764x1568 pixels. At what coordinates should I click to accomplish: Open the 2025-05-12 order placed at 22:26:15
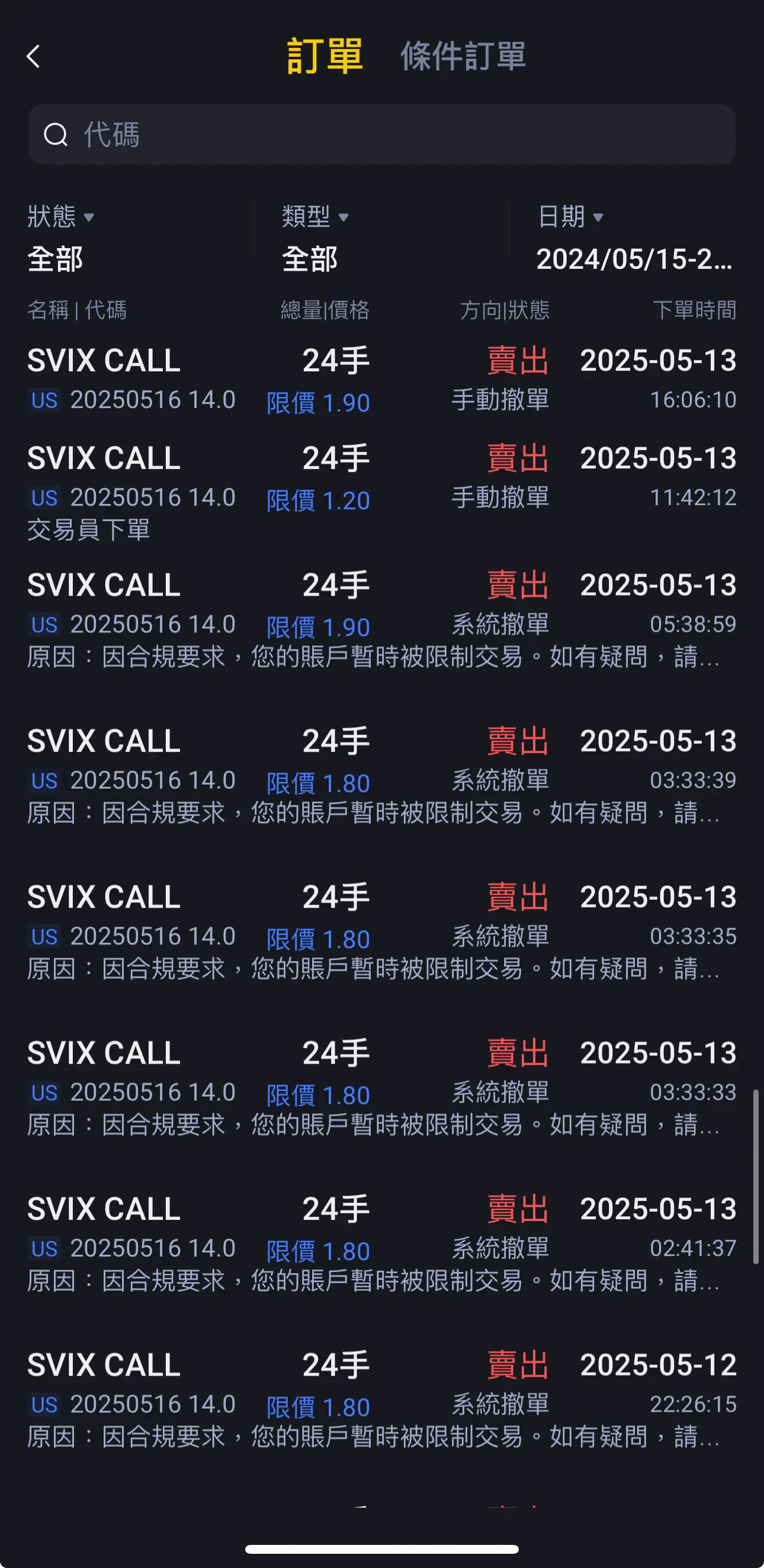[x=381, y=1399]
